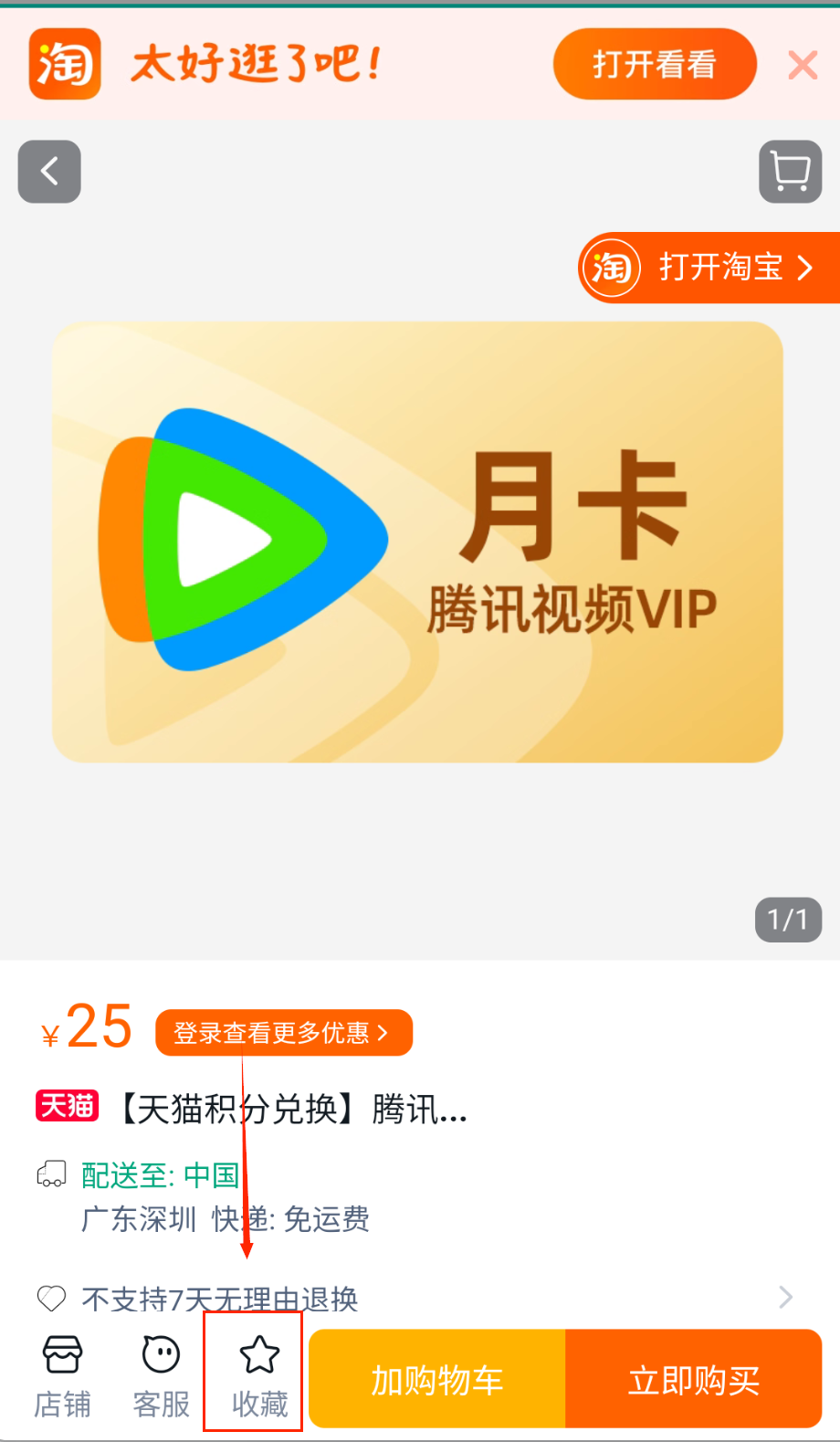Tap 打开淘宝 floating button
Screen dimensions: 840x1442
coord(709,268)
